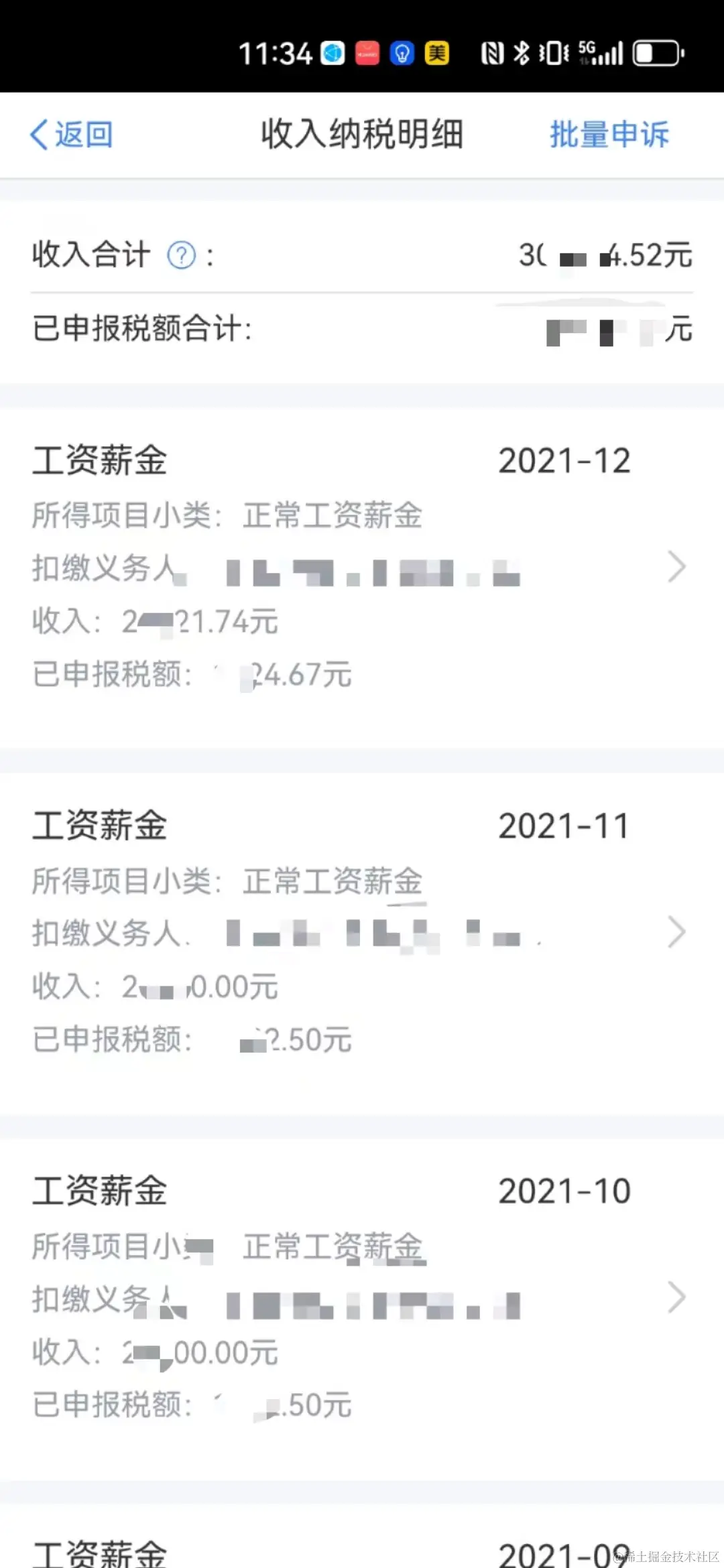The image size is (724, 1568).
Task: Open the 2021-10 工资薪金 record
Action: pos(362,1298)
